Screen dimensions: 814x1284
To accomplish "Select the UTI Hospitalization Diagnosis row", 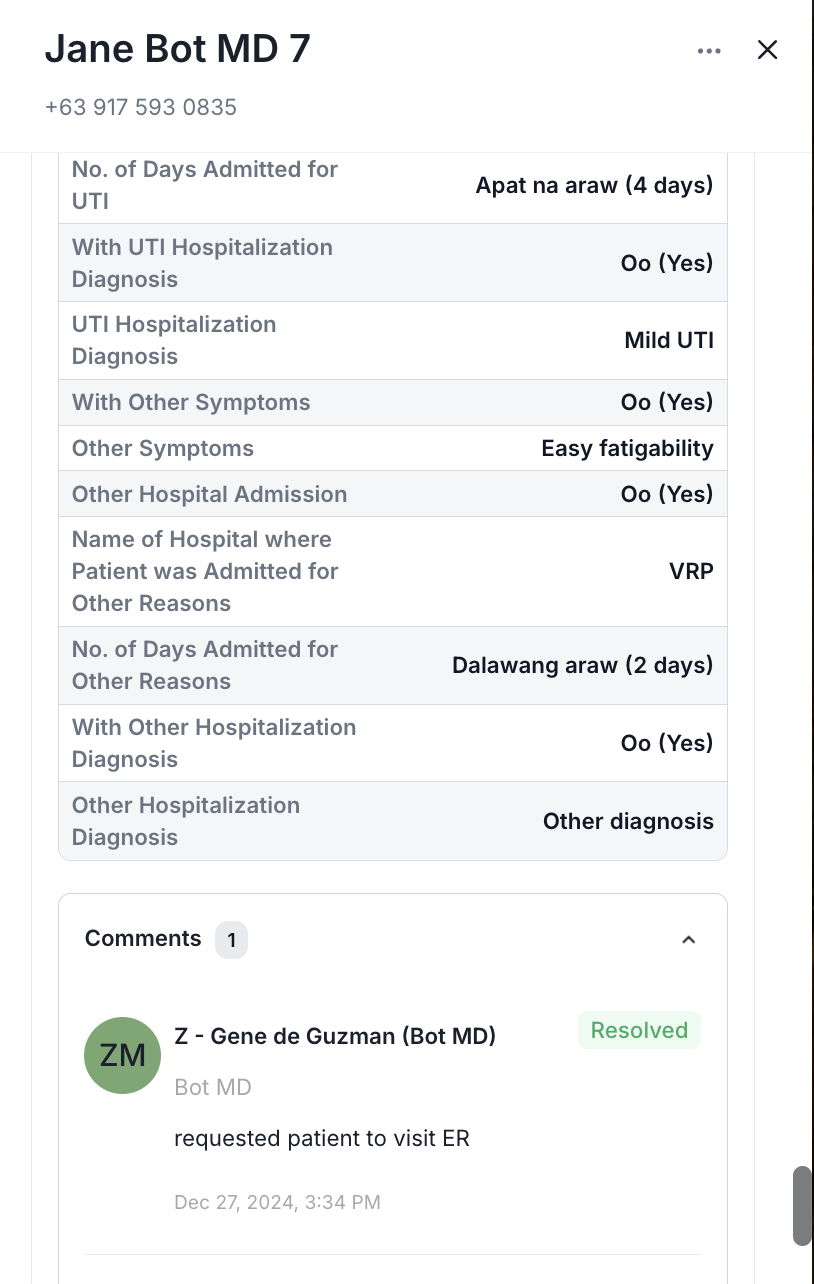I will point(393,340).
